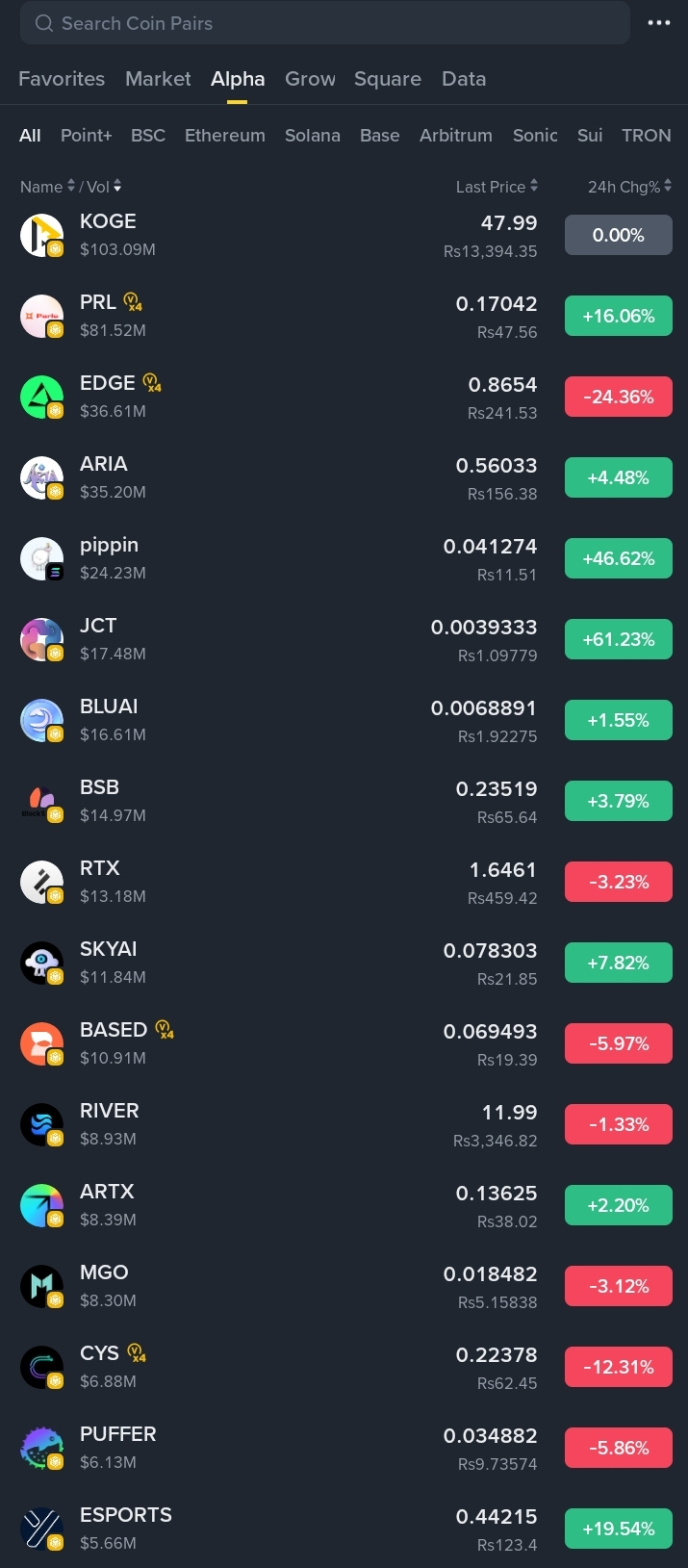Go to the Grow tab
This screenshot has height=1568, width=688.
310,79
